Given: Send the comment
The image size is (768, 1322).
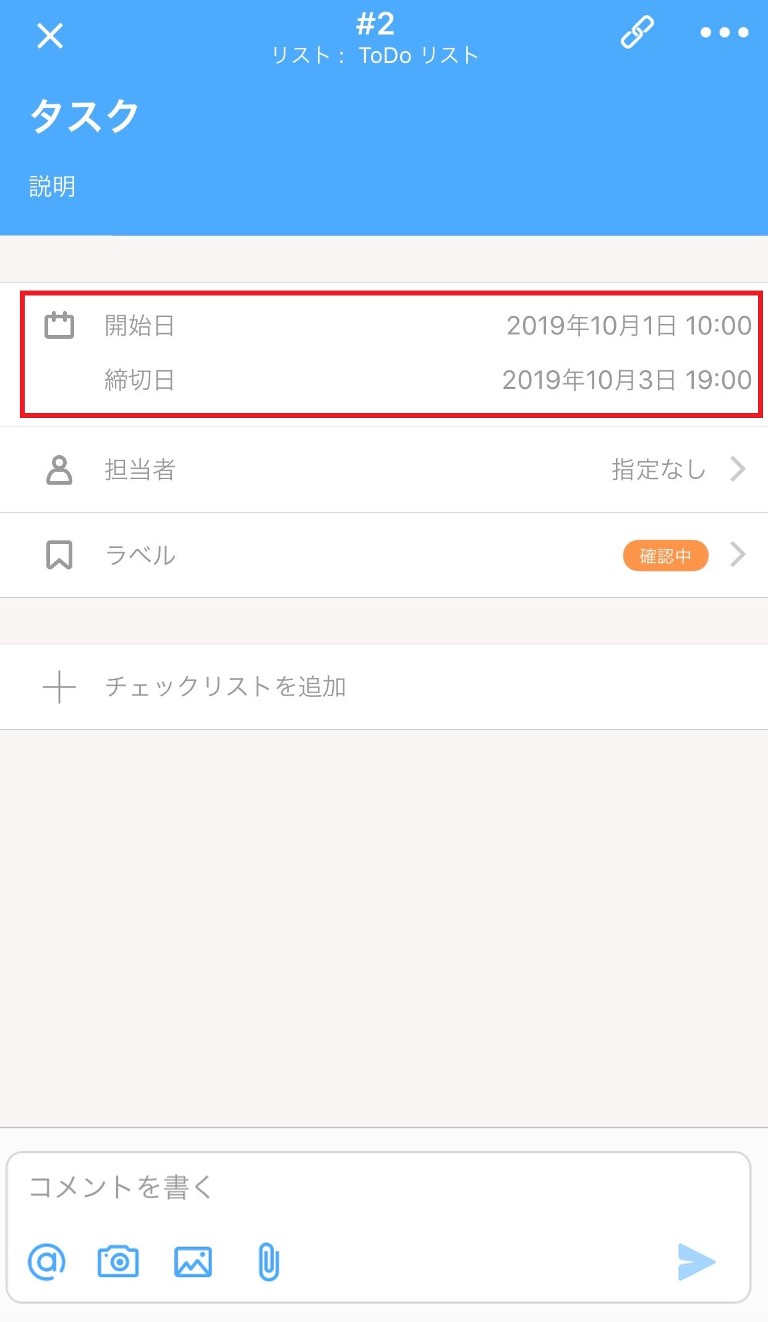Looking at the screenshot, I should pos(696,1262).
